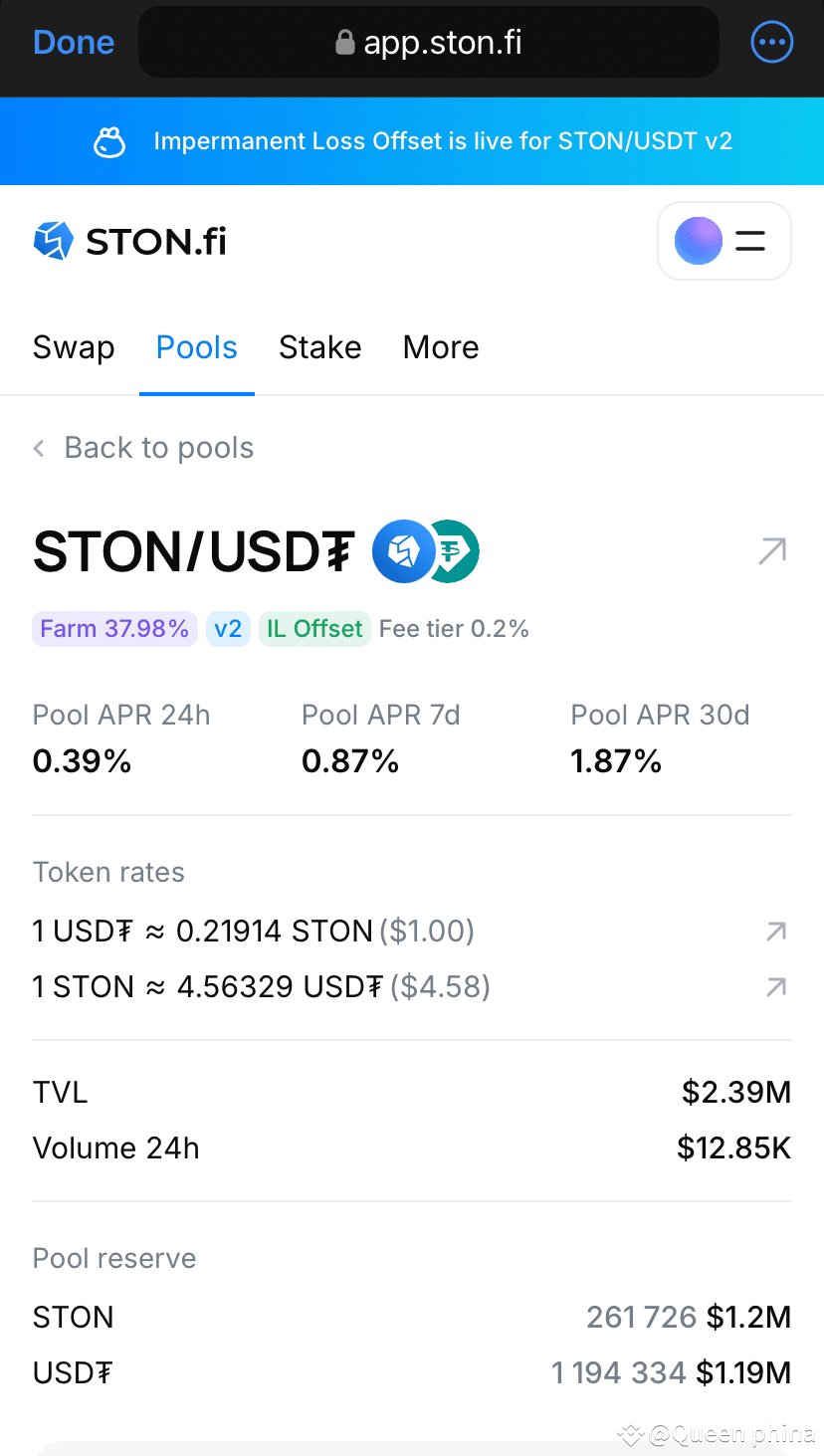Open the STON/USD₮ pool external link arrow
Viewport: 824px width, 1456px height.
click(x=772, y=551)
